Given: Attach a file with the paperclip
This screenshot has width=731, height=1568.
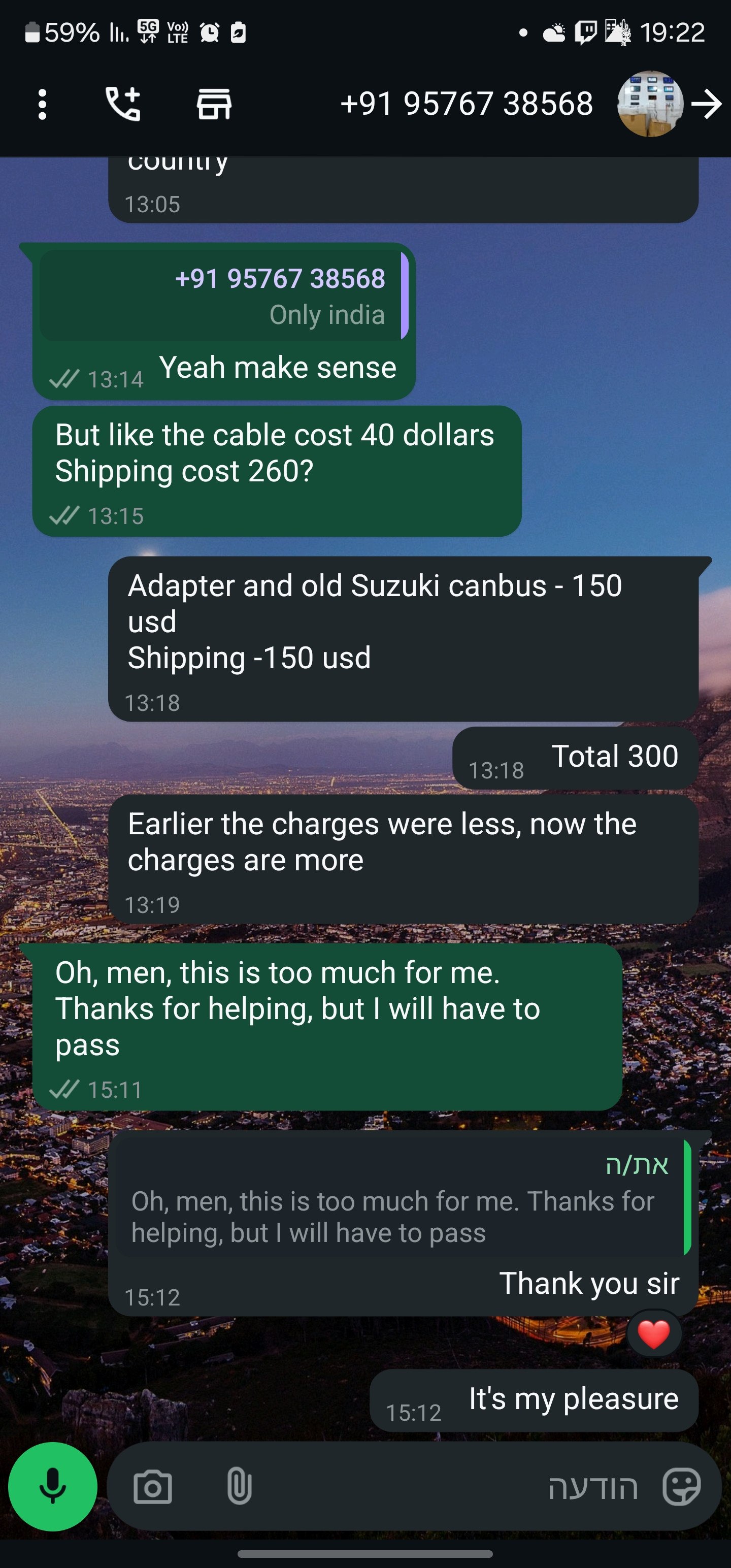Looking at the screenshot, I should [x=239, y=1486].
